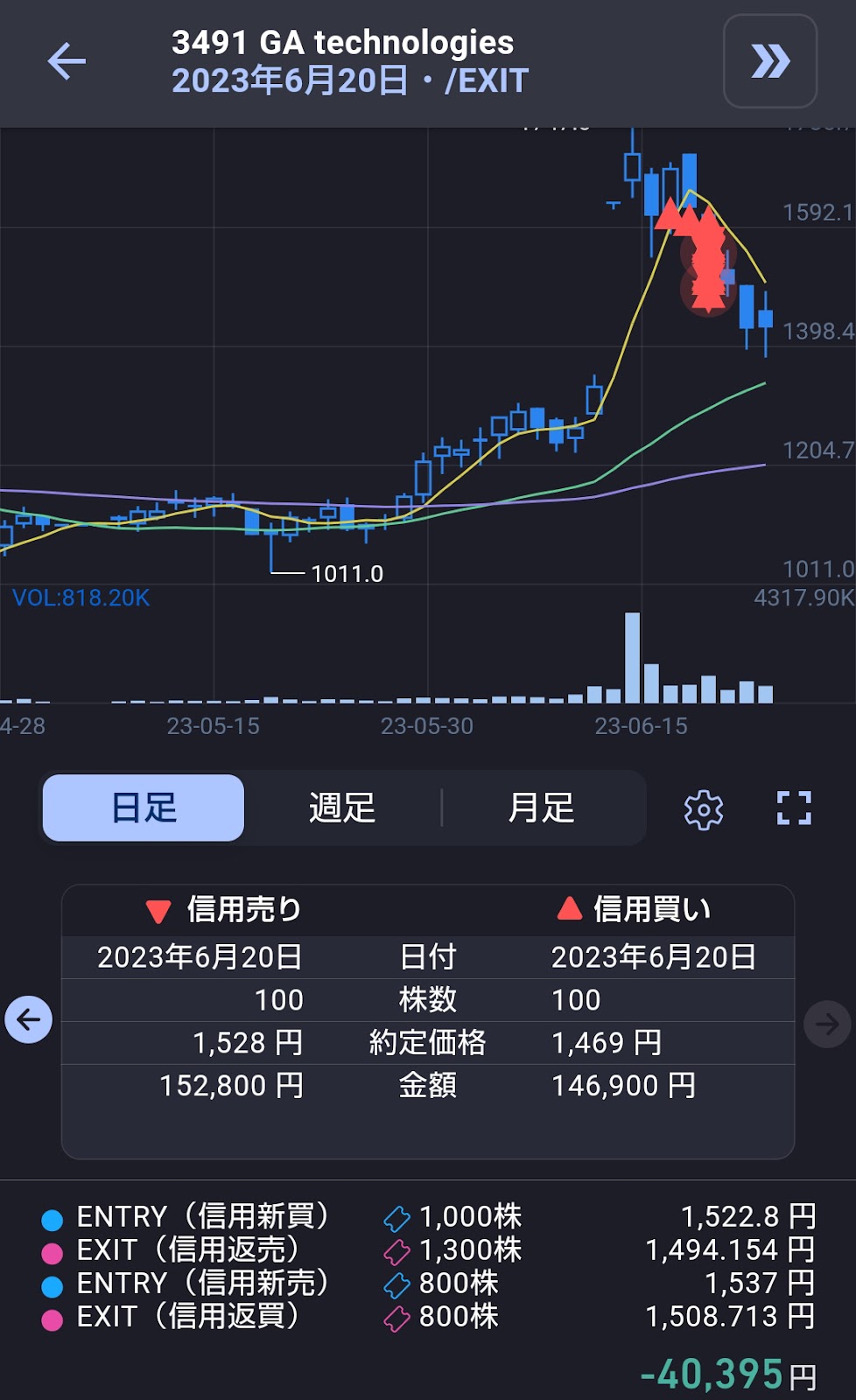Switch chart to 月足 monthly view
856x1400 pixels.
pyautogui.click(x=542, y=808)
